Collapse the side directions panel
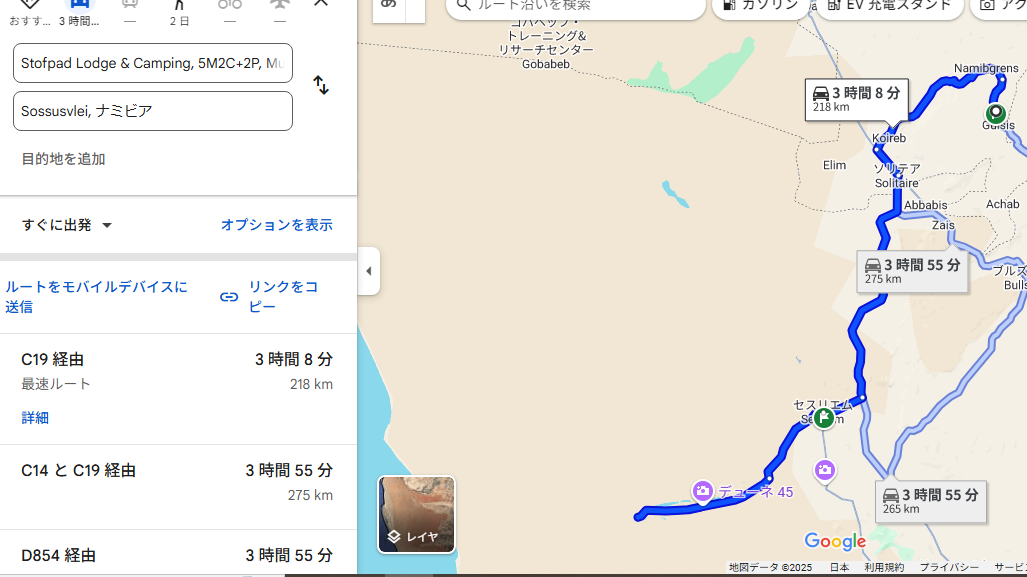The height and width of the screenshot is (577, 1027). (368, 271)
